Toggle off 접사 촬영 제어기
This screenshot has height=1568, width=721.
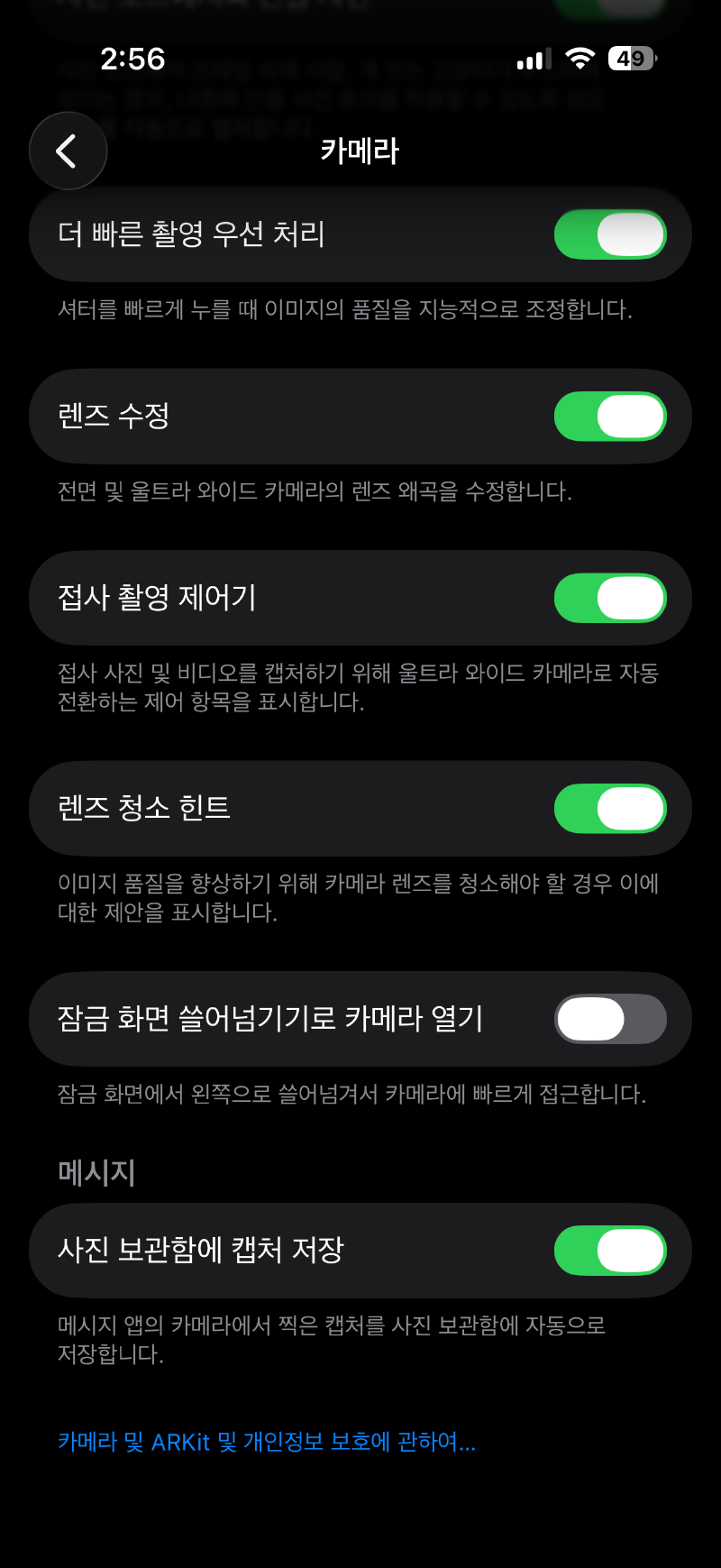(610, 599)
